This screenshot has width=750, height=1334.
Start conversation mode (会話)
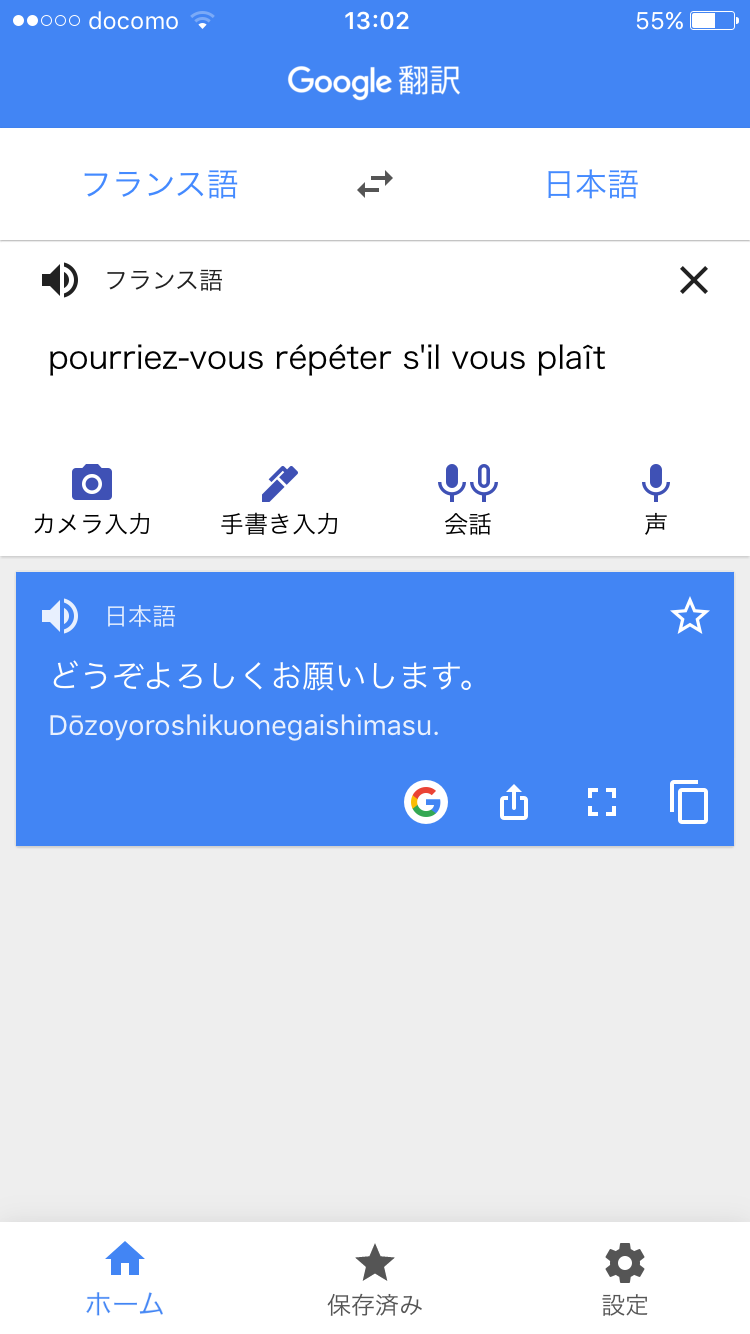coord(468,500)
